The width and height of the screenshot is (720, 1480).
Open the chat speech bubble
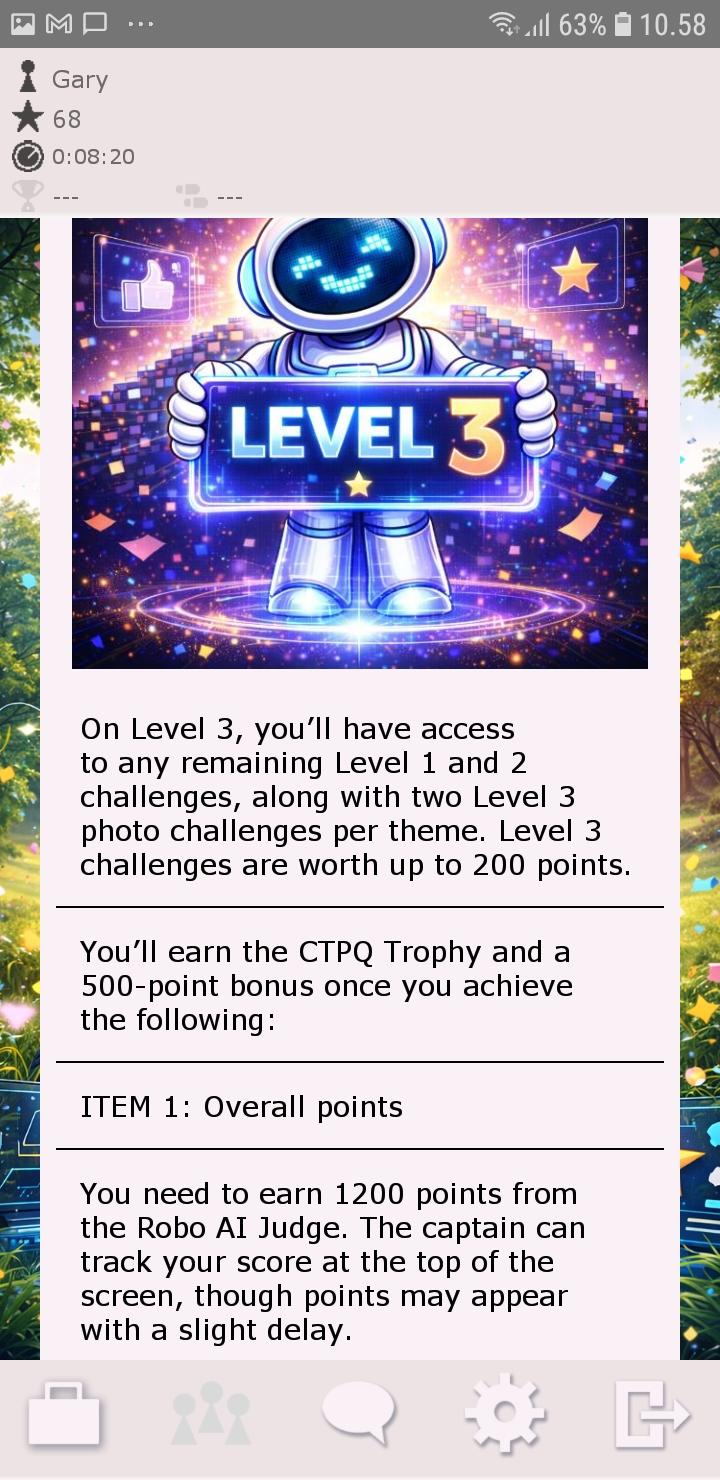coord(358,1413)
